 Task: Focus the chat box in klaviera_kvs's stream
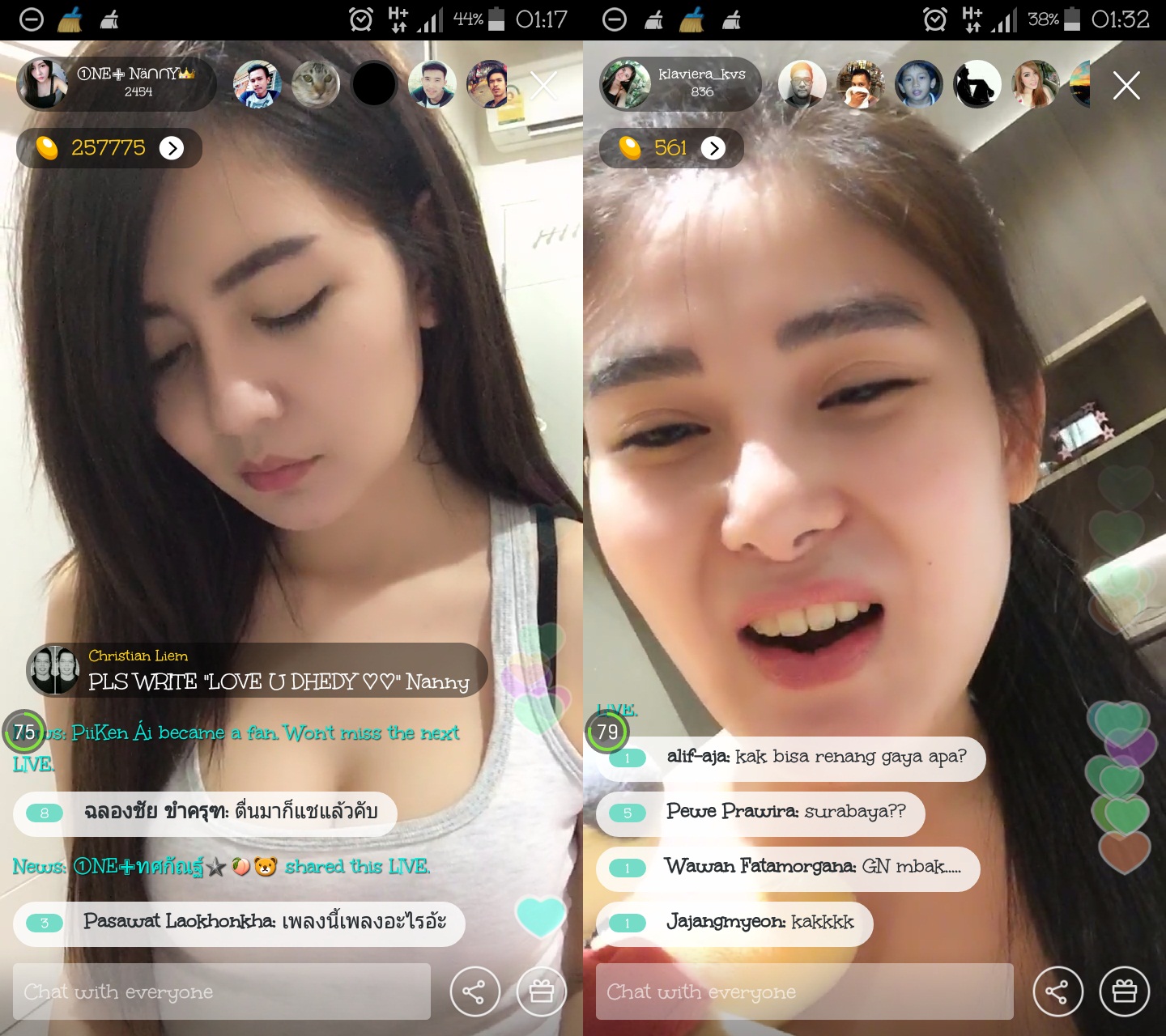804,991
